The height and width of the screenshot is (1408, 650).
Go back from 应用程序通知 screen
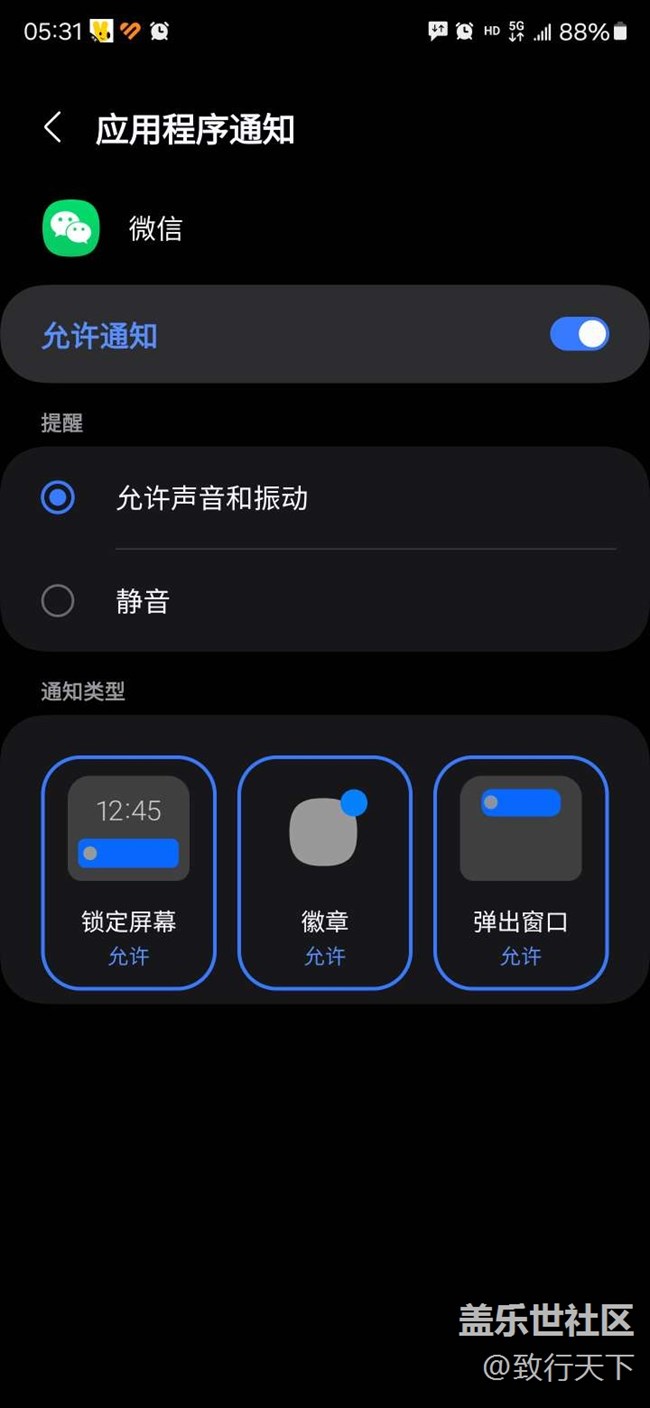click(53, 128)
